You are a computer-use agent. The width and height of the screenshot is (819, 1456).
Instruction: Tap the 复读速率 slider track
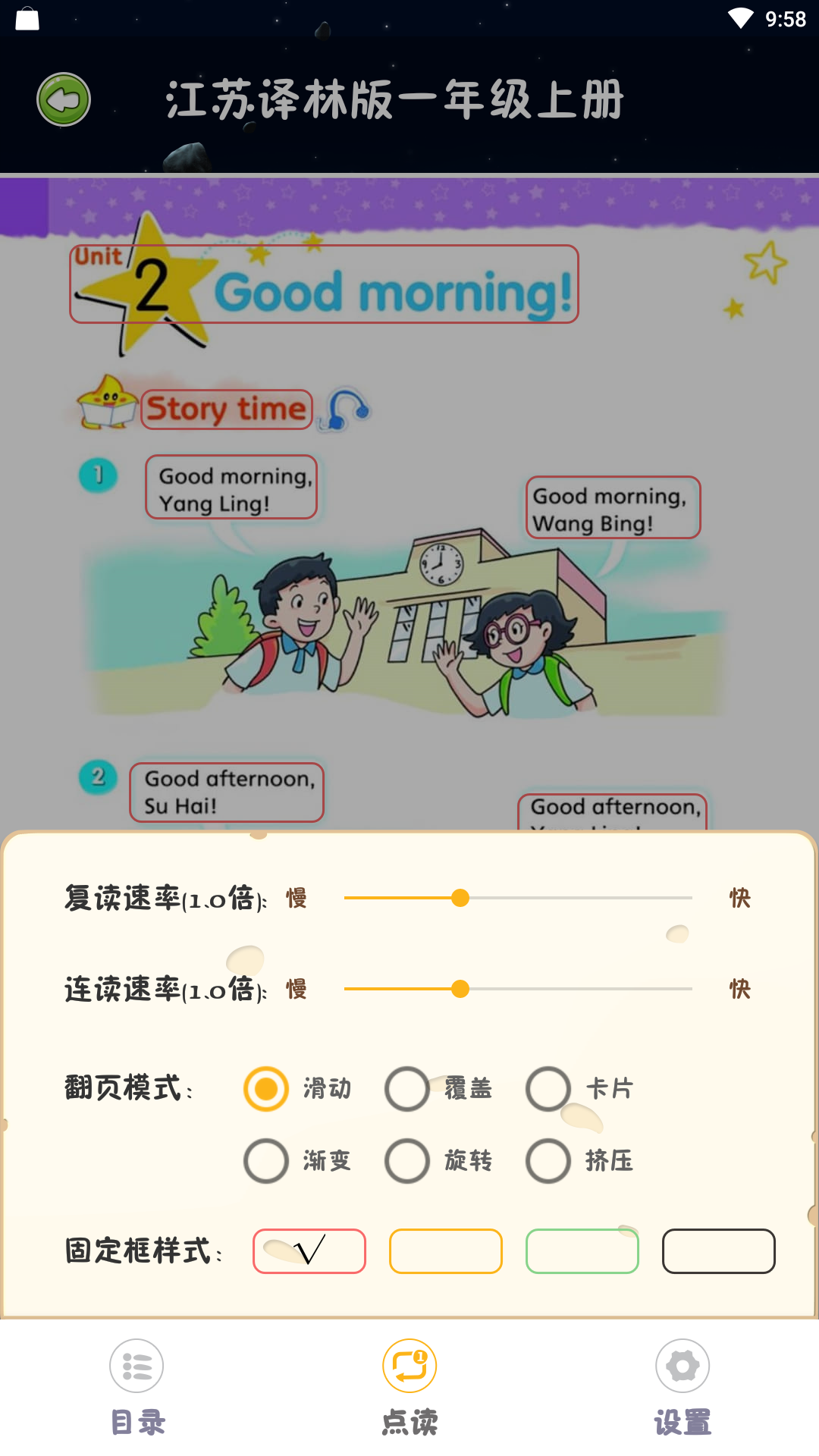(x=517, y=898)
